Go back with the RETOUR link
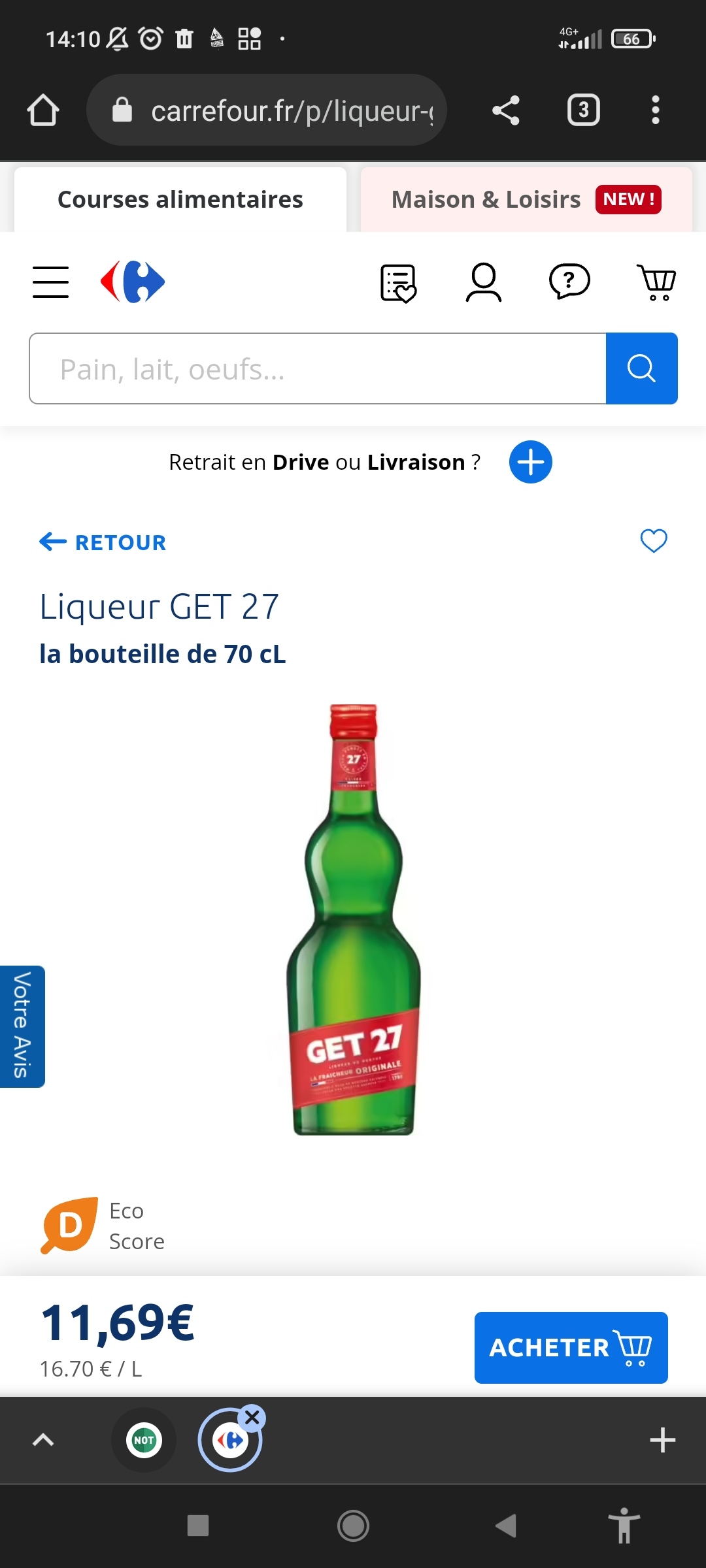 point(103,542)
